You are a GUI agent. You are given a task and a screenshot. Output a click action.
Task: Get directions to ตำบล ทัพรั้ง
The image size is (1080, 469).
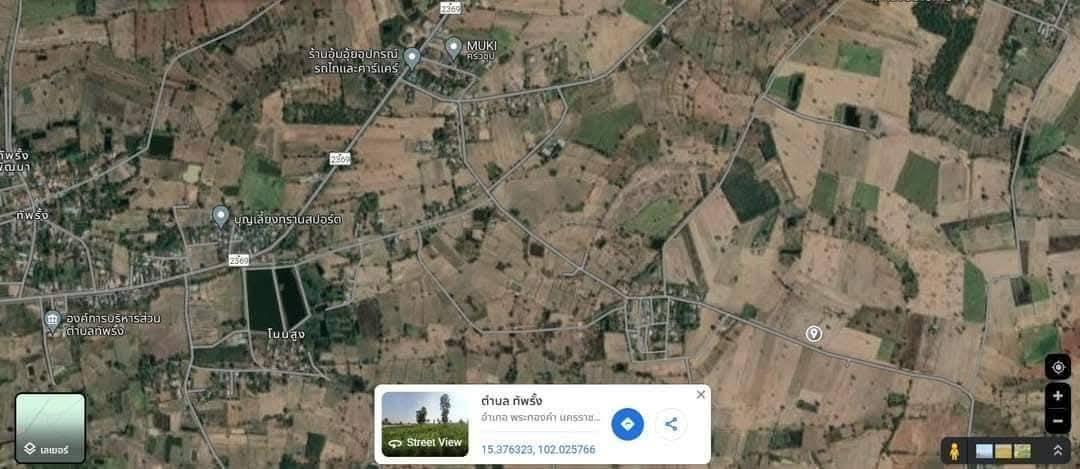tap(627, 424)
